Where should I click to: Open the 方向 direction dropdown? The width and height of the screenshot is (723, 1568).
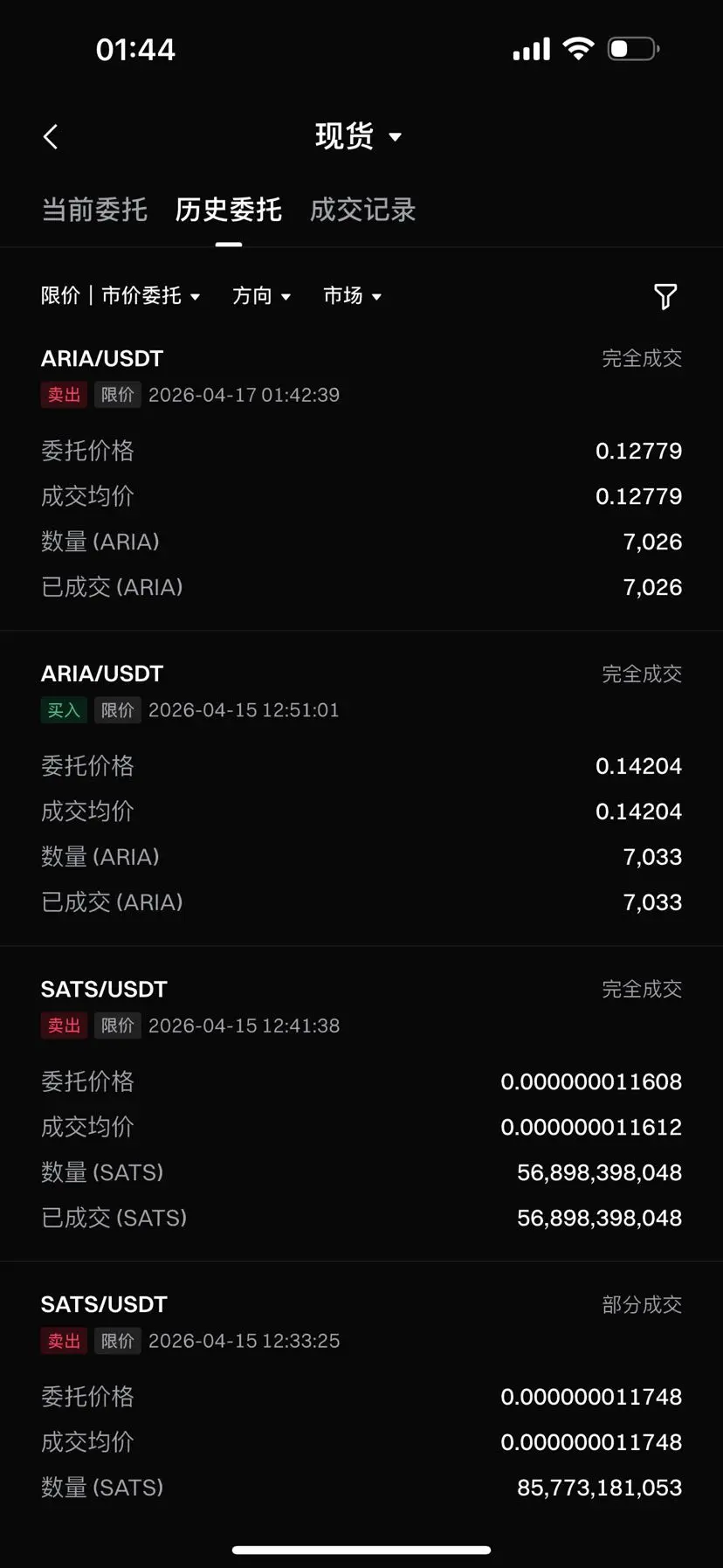[261, 296]
